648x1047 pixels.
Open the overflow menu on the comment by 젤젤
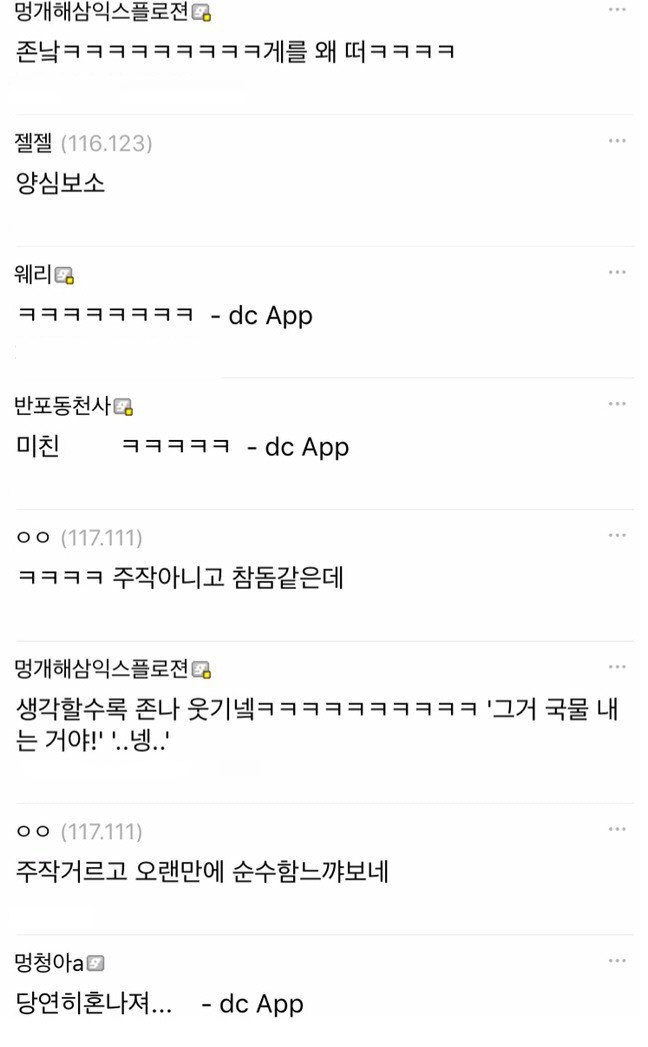pyautogui.click(x=617, y=141)
